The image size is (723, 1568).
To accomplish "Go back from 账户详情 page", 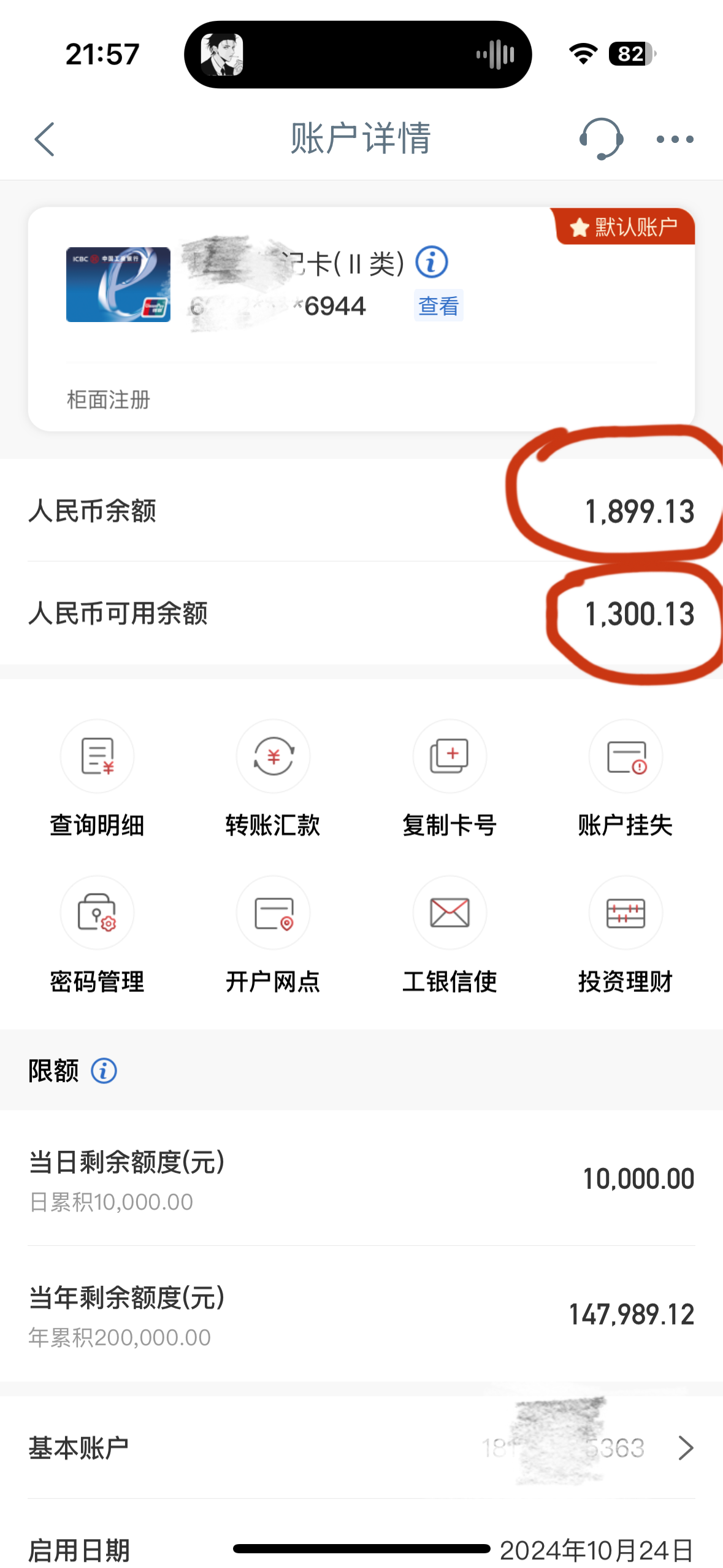I will (45, 139).
